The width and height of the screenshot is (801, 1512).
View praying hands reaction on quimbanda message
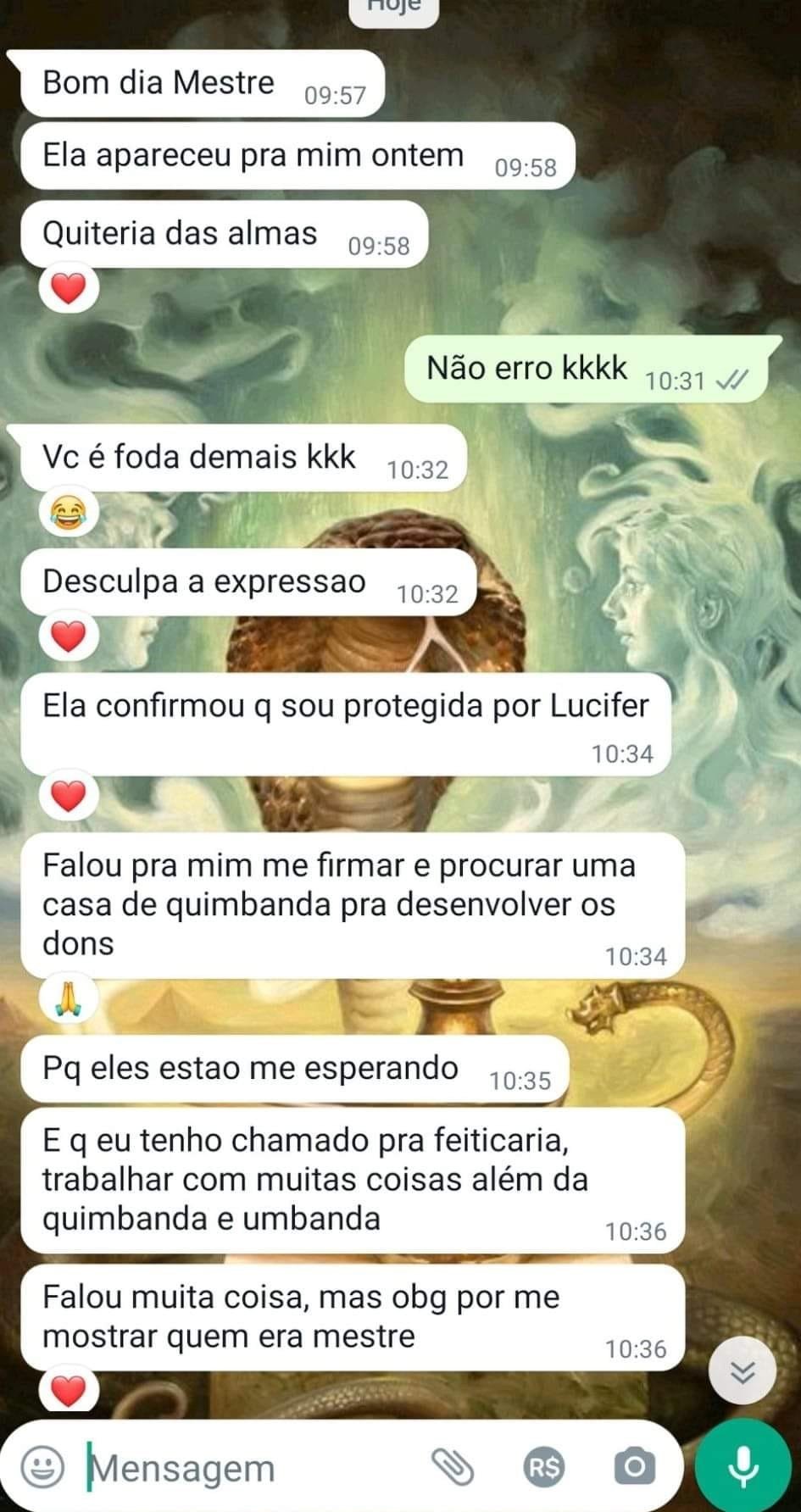[69, 999]
